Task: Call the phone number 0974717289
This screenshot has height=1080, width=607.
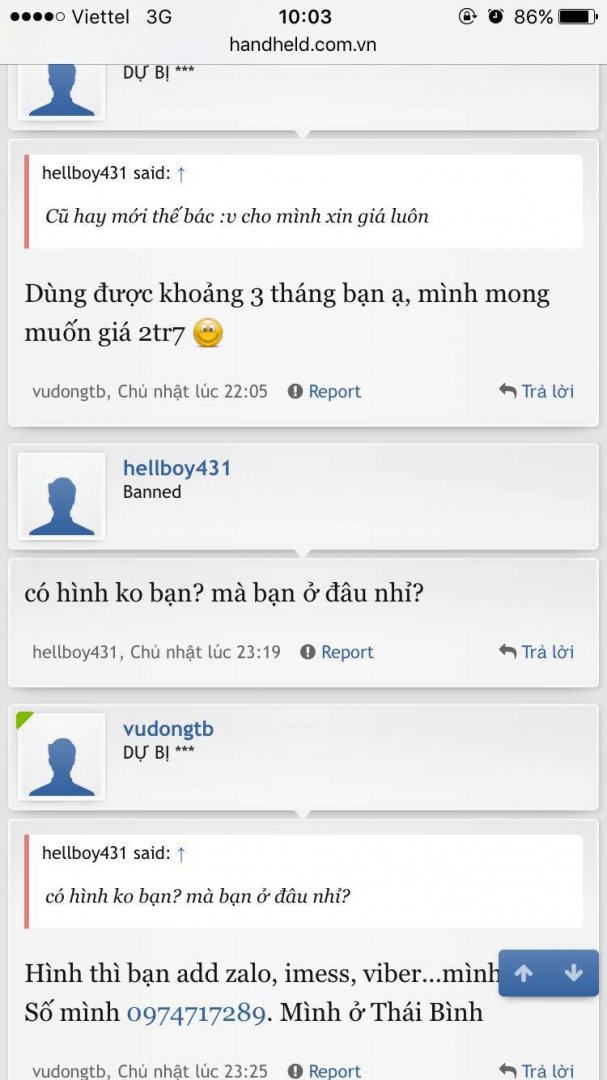Action: [x=196, y=1012]
